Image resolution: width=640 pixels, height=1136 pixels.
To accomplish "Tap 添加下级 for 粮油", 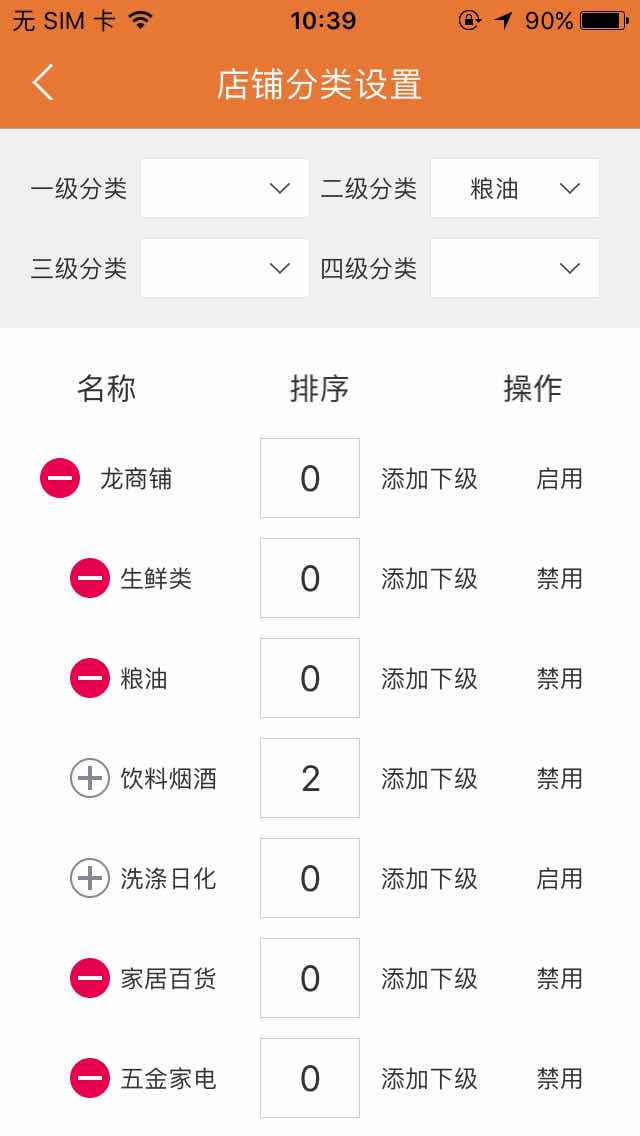I will pyautogui.click(x=429, y=679).
